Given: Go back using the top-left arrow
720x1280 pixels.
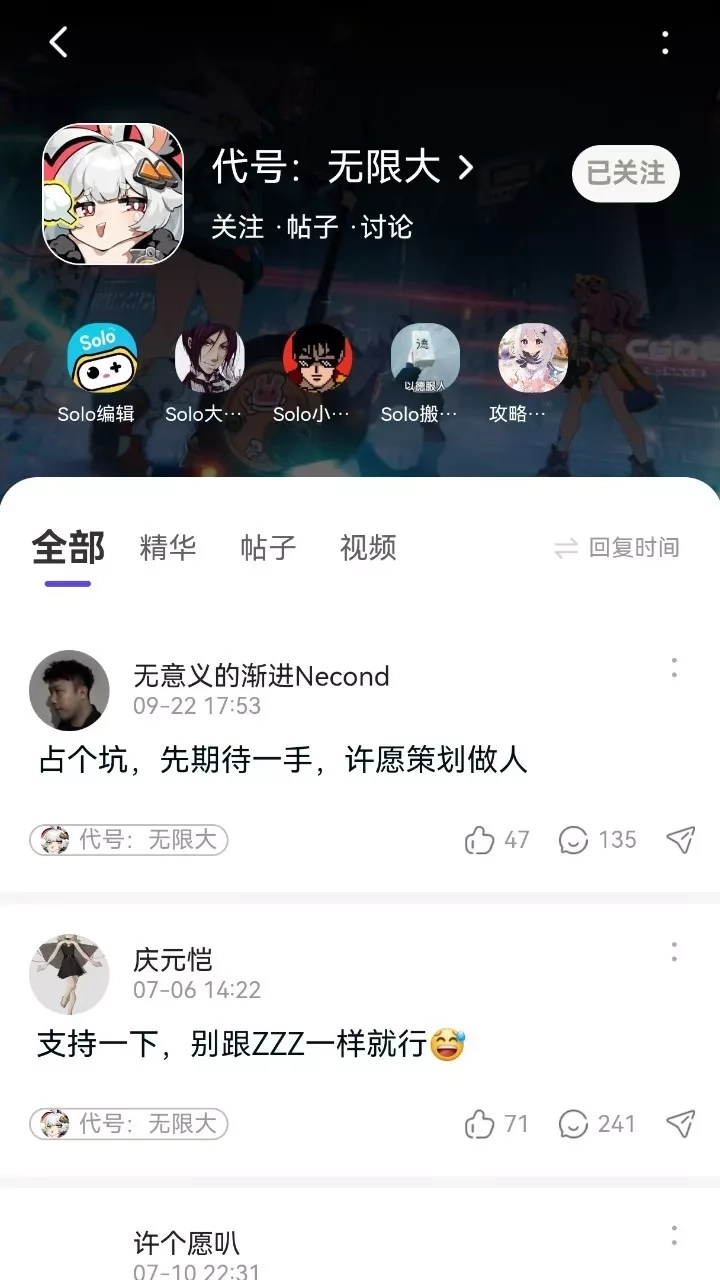Looking at the screenshot, I should [59, 42].
